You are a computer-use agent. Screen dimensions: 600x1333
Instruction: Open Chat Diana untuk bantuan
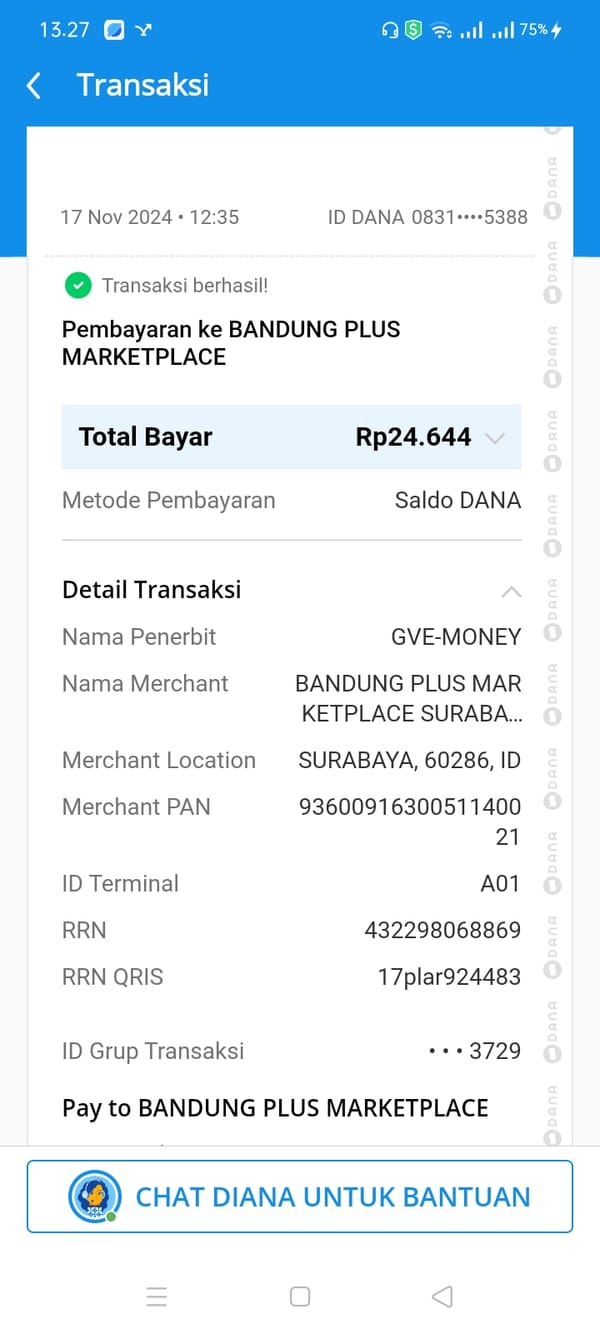click(300, 1196)
